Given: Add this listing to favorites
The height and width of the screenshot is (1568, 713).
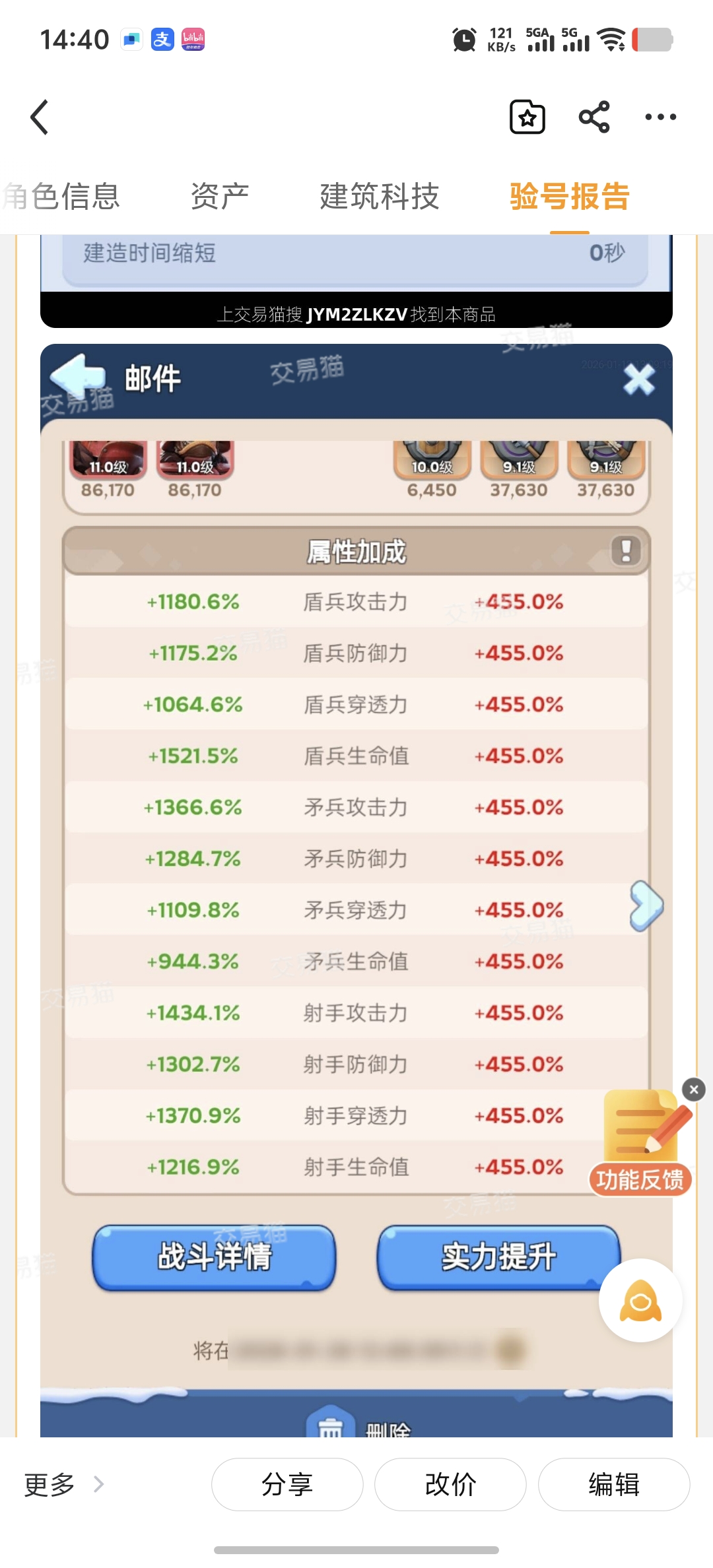Looking at the screenshot, I should 527,117.
